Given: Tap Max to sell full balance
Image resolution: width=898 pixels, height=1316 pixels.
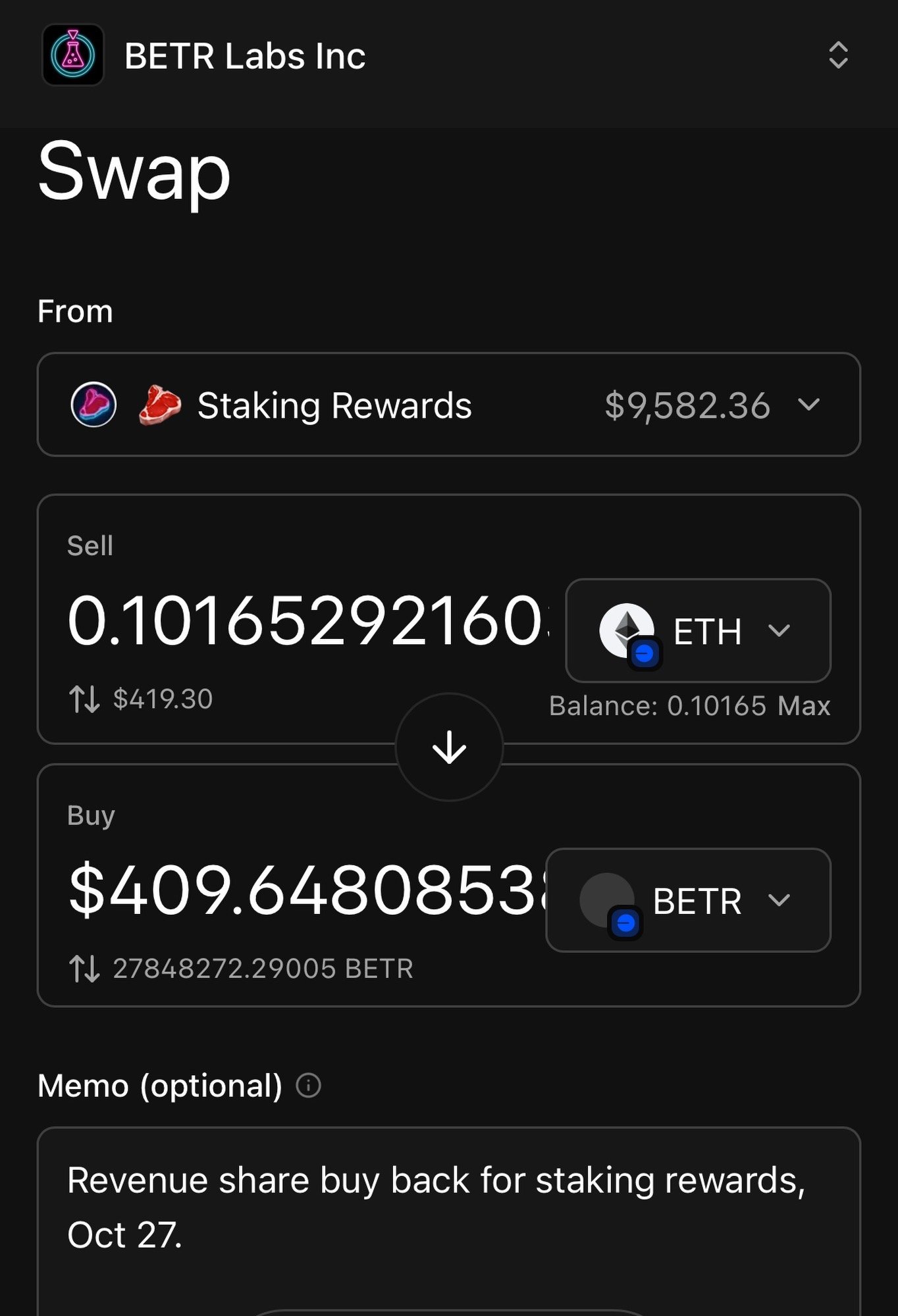Looking at the screenshot, I should click(x=803, y=706).
